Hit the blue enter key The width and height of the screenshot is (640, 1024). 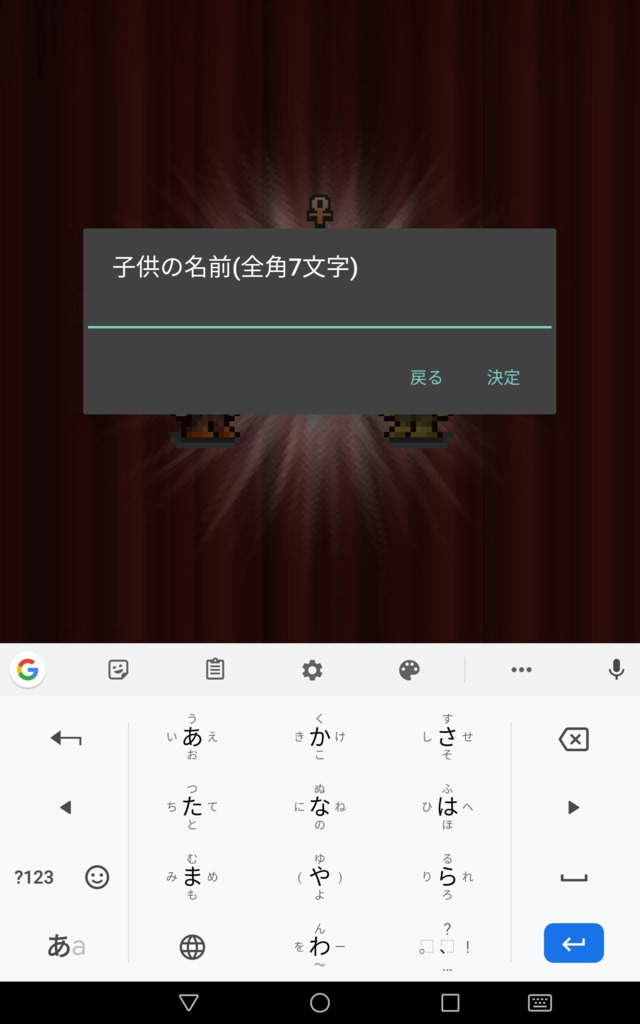point(573,943)
